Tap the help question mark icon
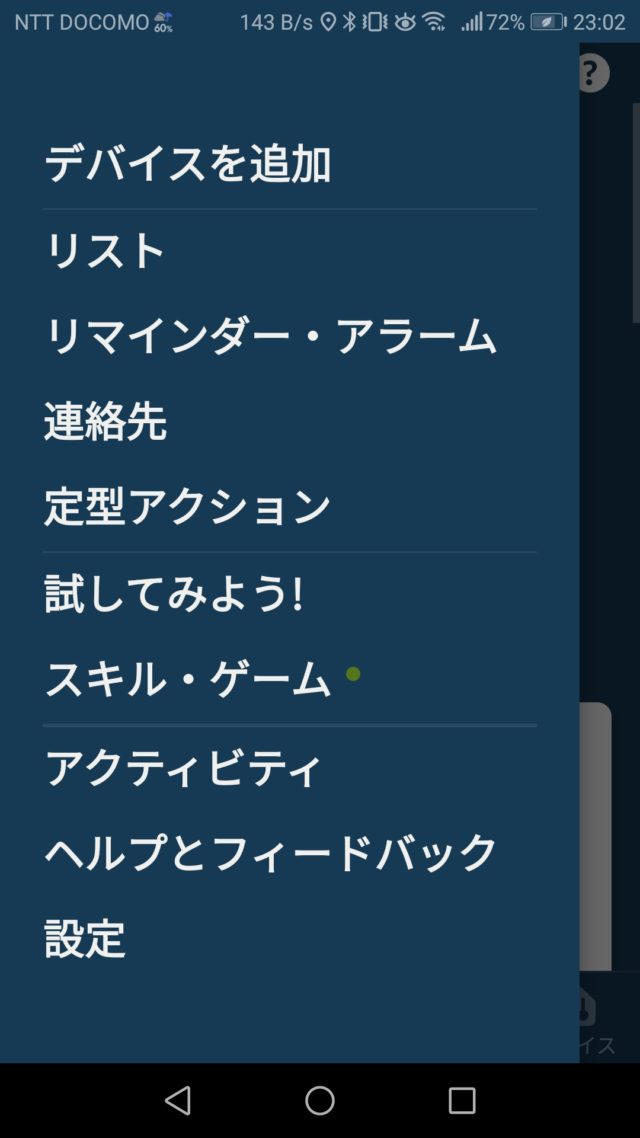This screenshot has width=640, height=1138. tap(594, 73)
